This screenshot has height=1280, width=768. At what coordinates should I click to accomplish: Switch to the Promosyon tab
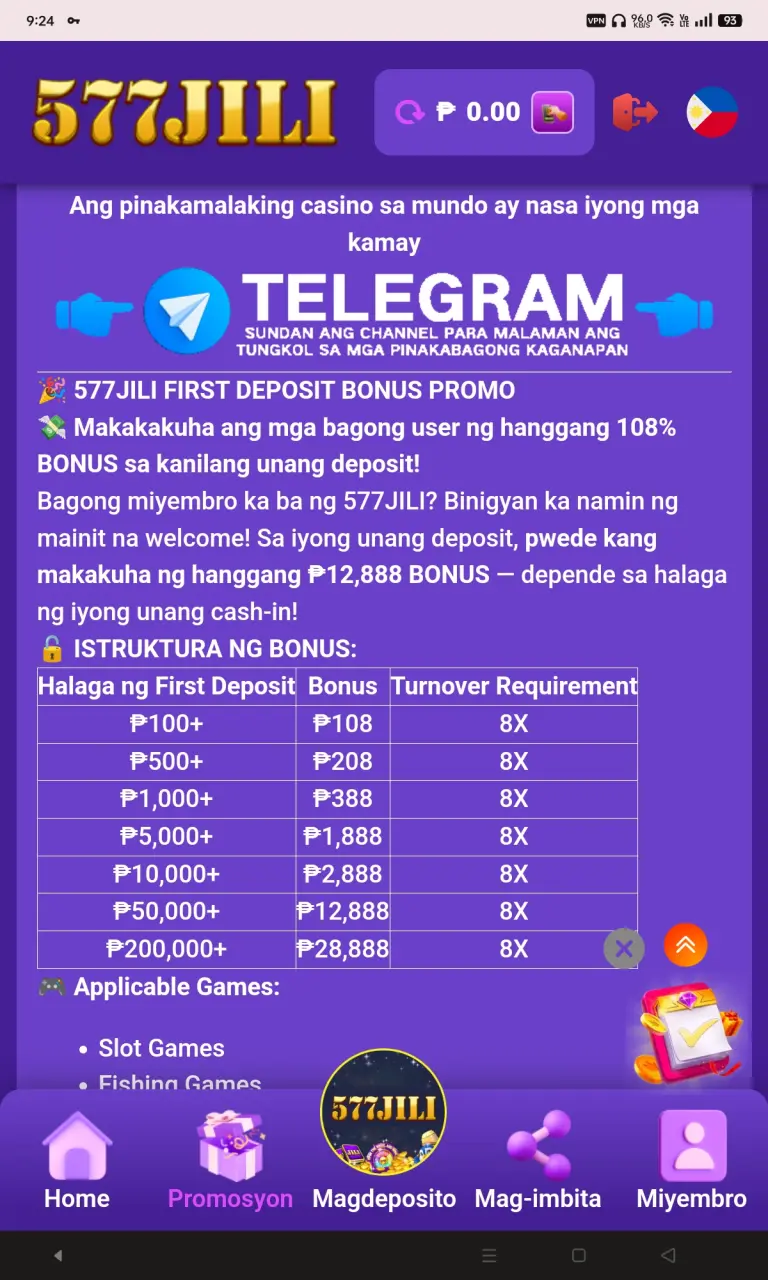(x=230, y=1162)
